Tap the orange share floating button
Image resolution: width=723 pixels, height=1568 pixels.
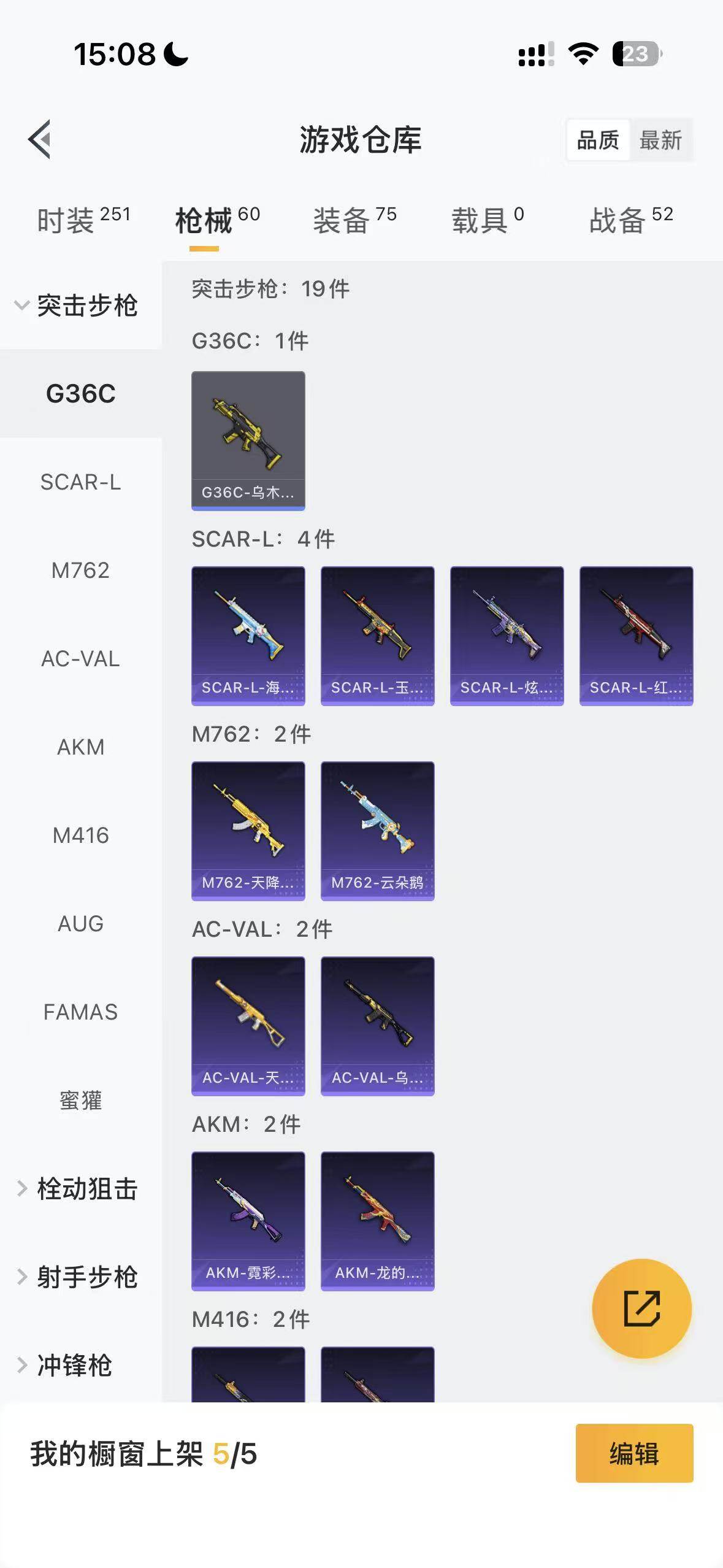[641, 1309]
